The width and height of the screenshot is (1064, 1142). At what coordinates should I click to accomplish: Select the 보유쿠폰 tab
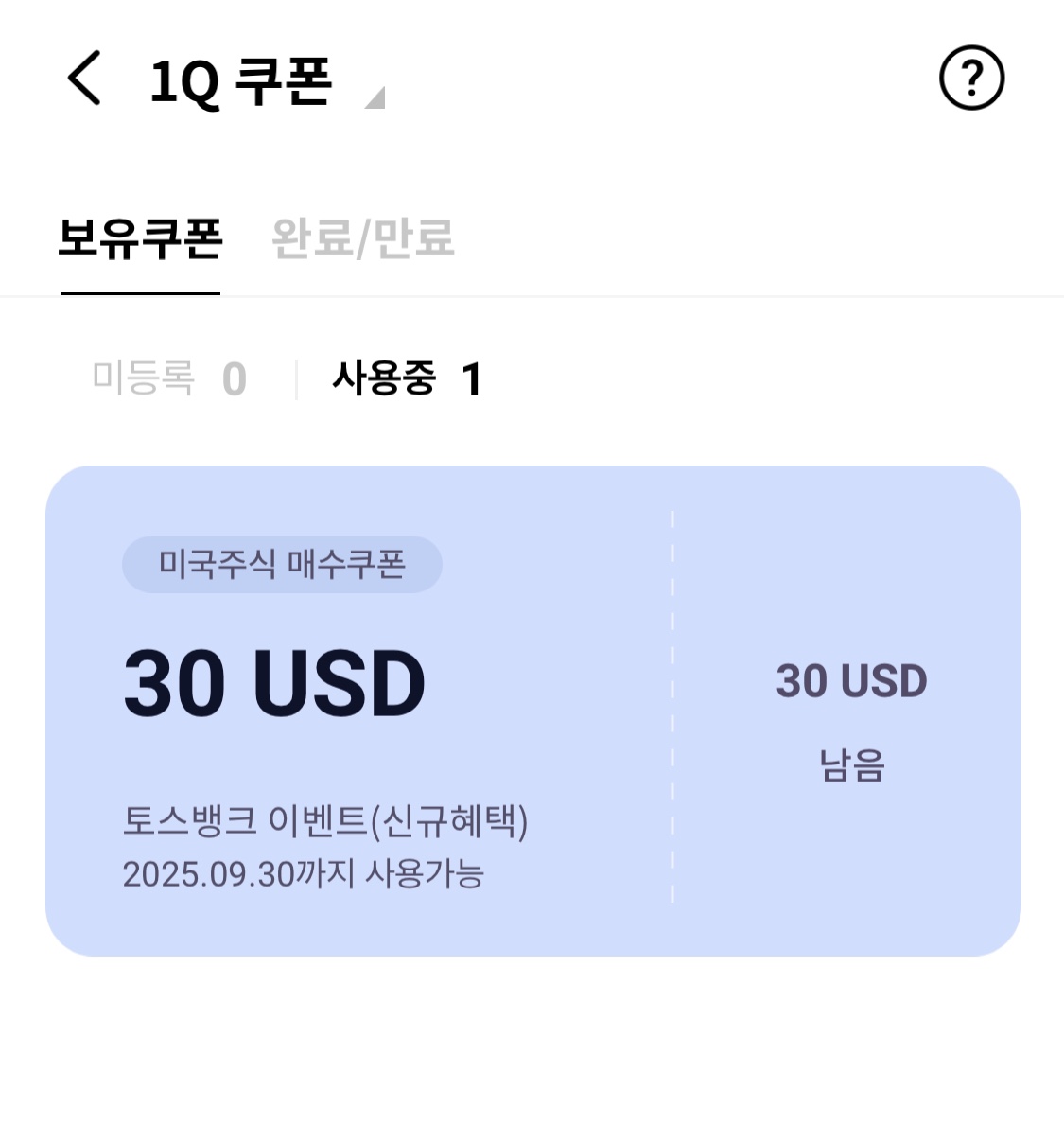click(x=139, y=241)
